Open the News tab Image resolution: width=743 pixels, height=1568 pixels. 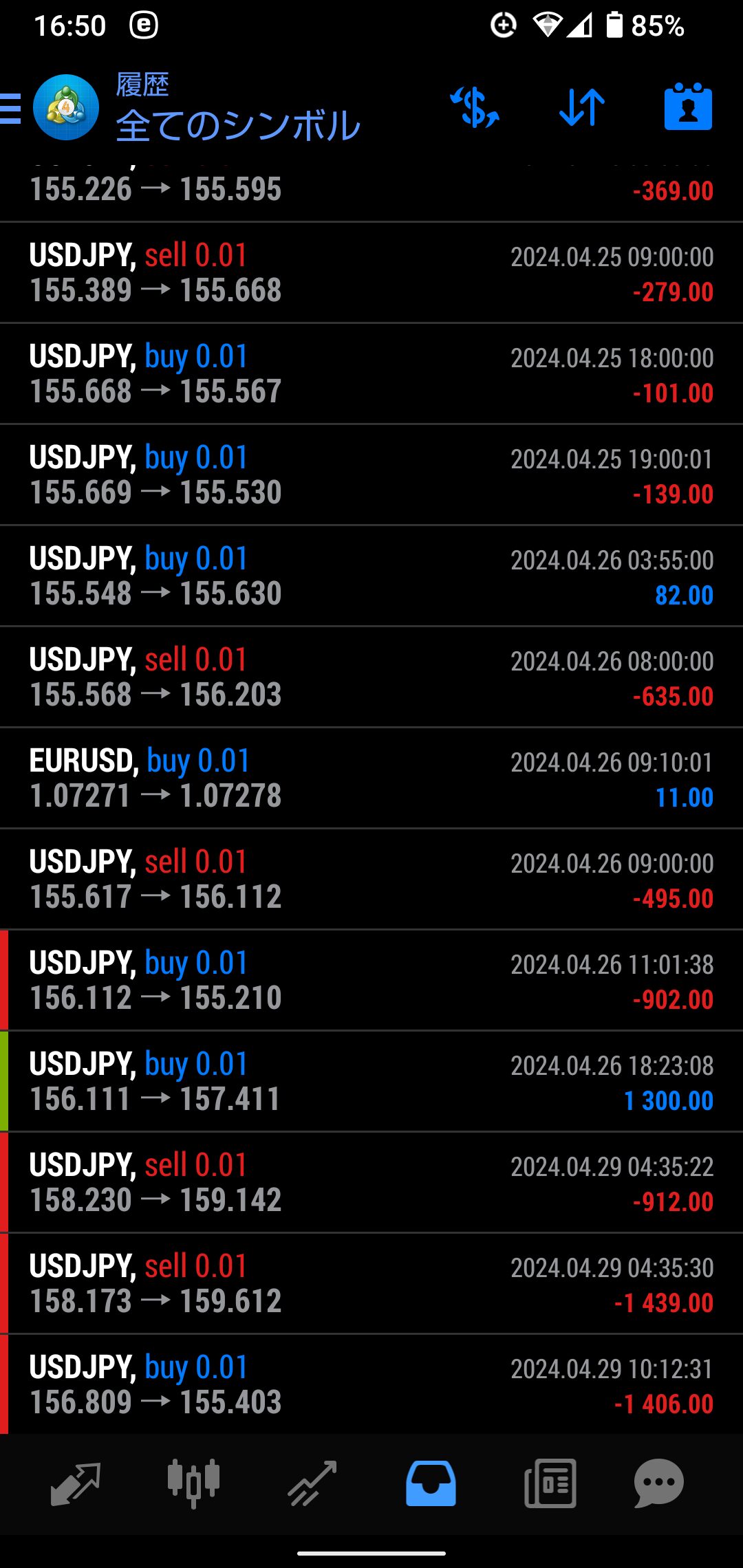click(550, 1484)
